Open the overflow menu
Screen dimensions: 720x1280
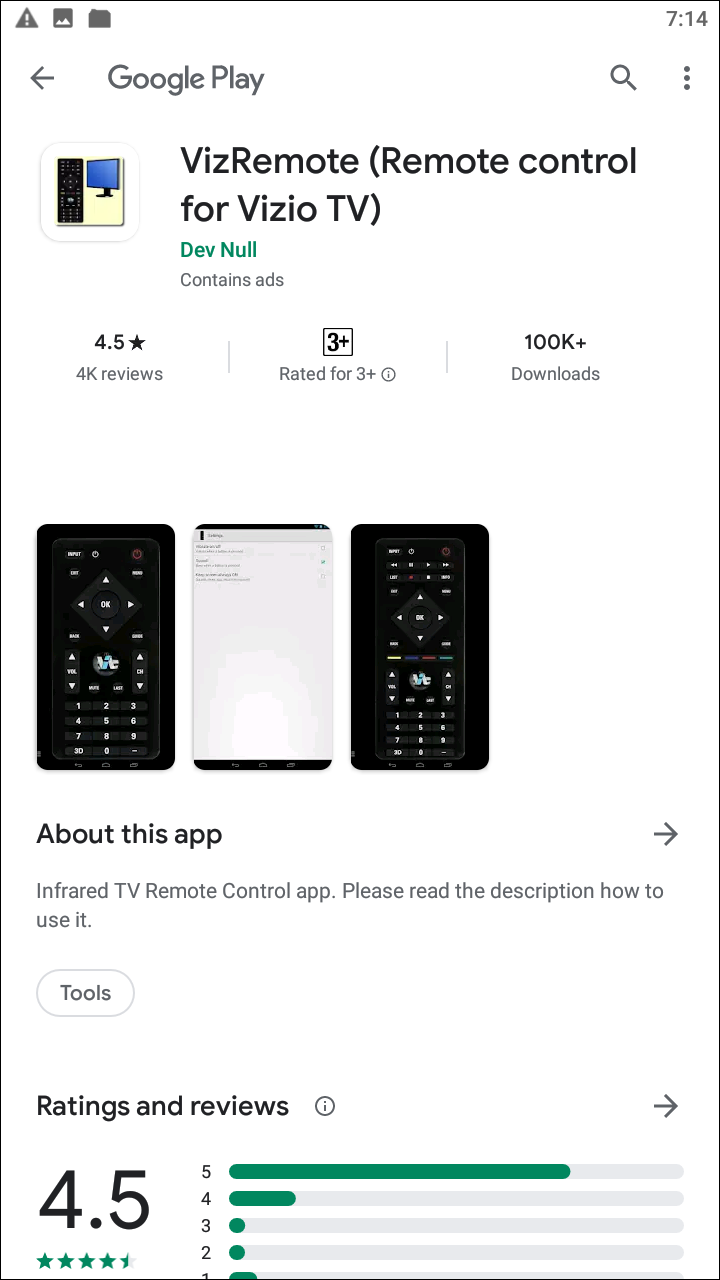pyautogui.click(x=686, y=78)
